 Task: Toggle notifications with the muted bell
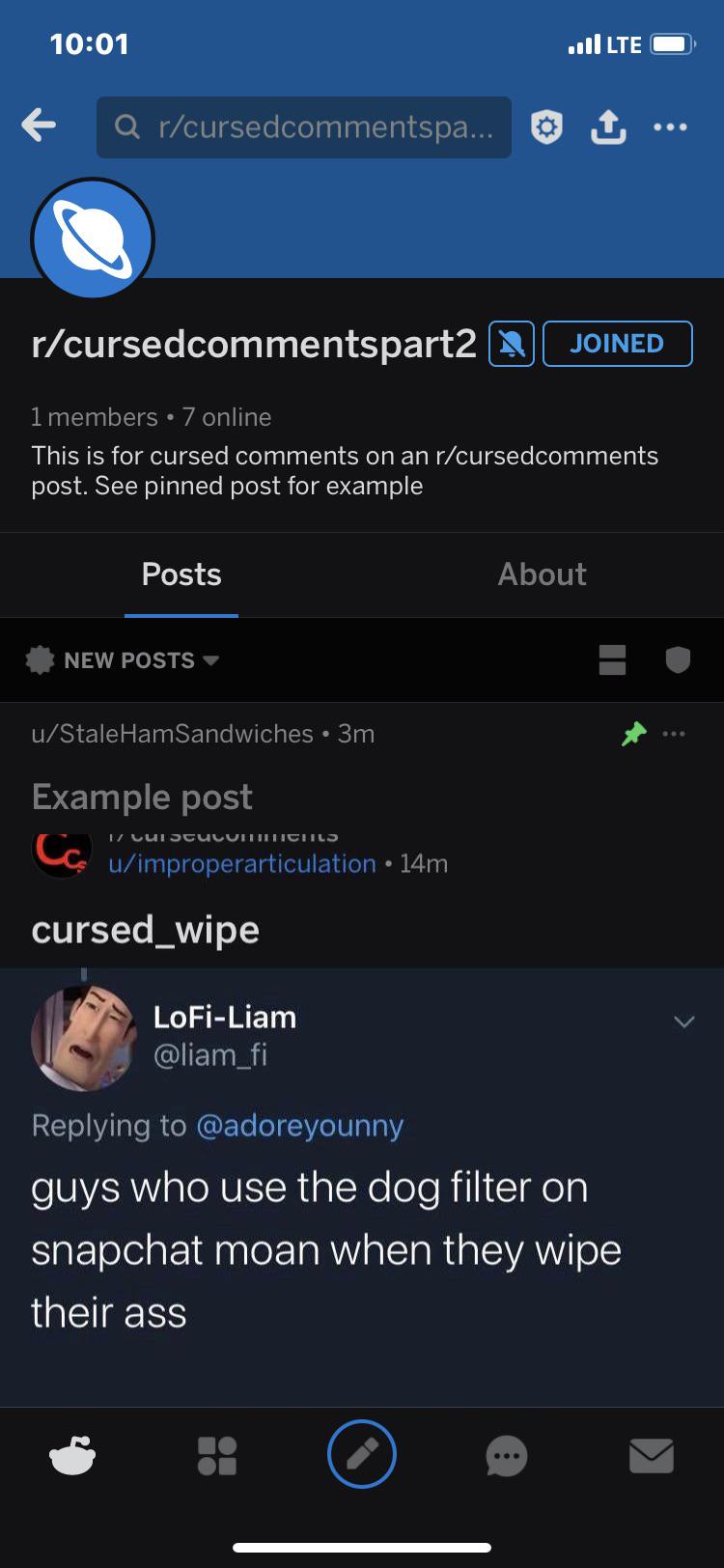pos(510,343)
